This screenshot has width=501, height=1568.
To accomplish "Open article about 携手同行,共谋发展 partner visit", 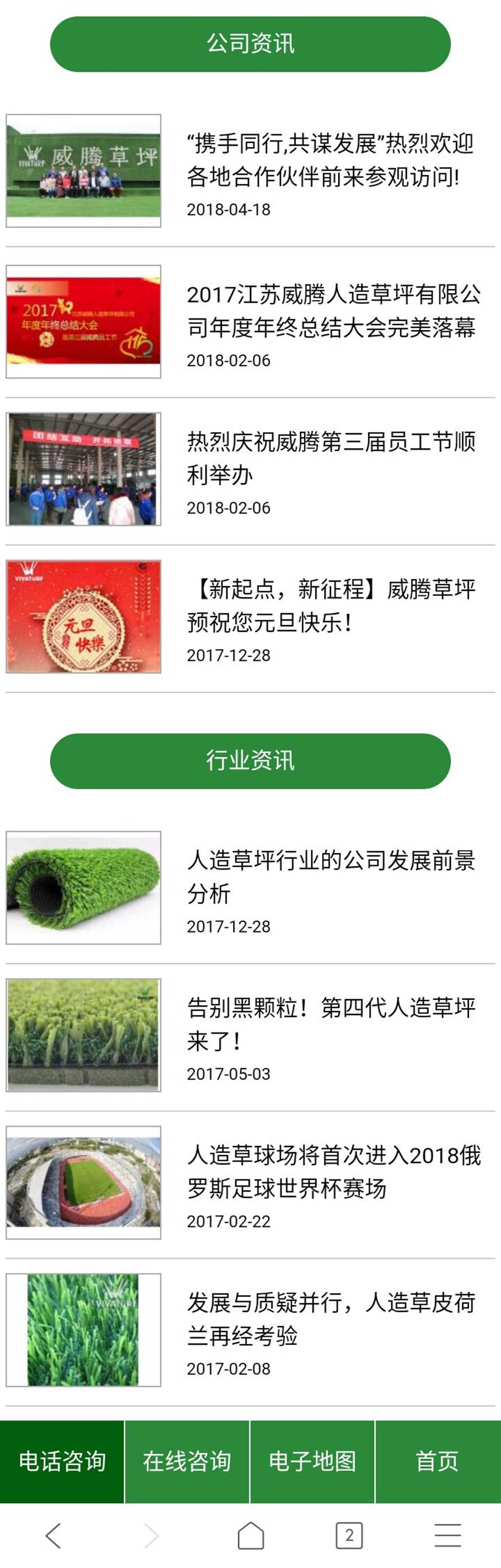I will pos(330,161).
